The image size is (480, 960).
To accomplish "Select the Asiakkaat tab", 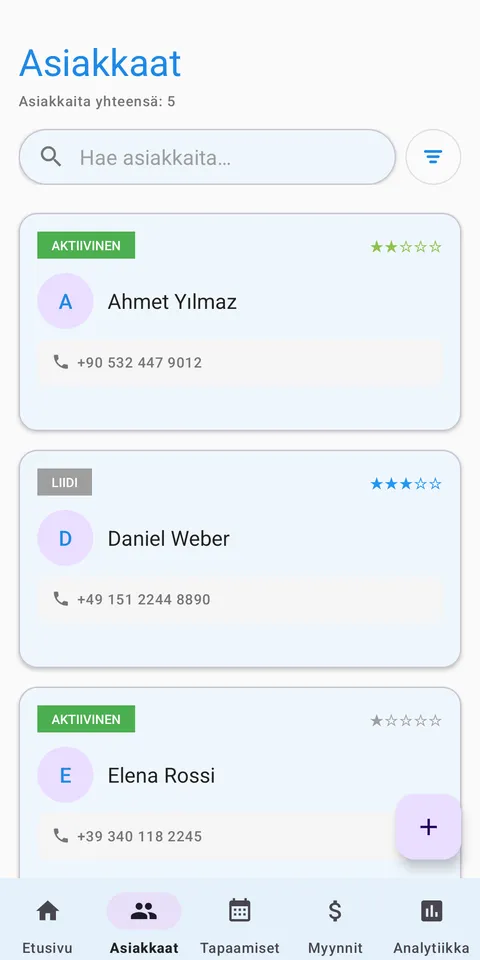I will [144, 922].
